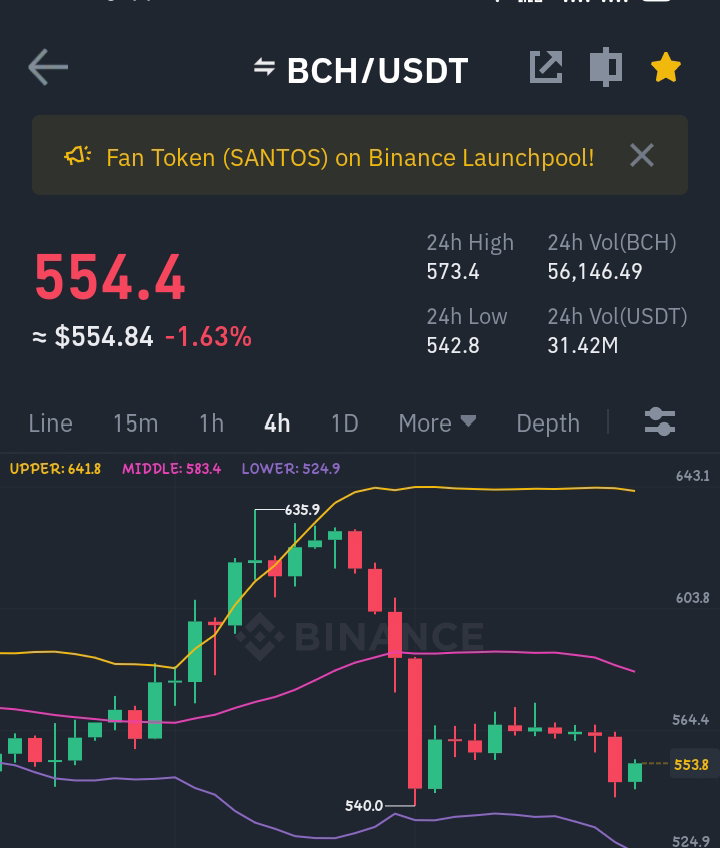Go back using the arrow icon

48,67
